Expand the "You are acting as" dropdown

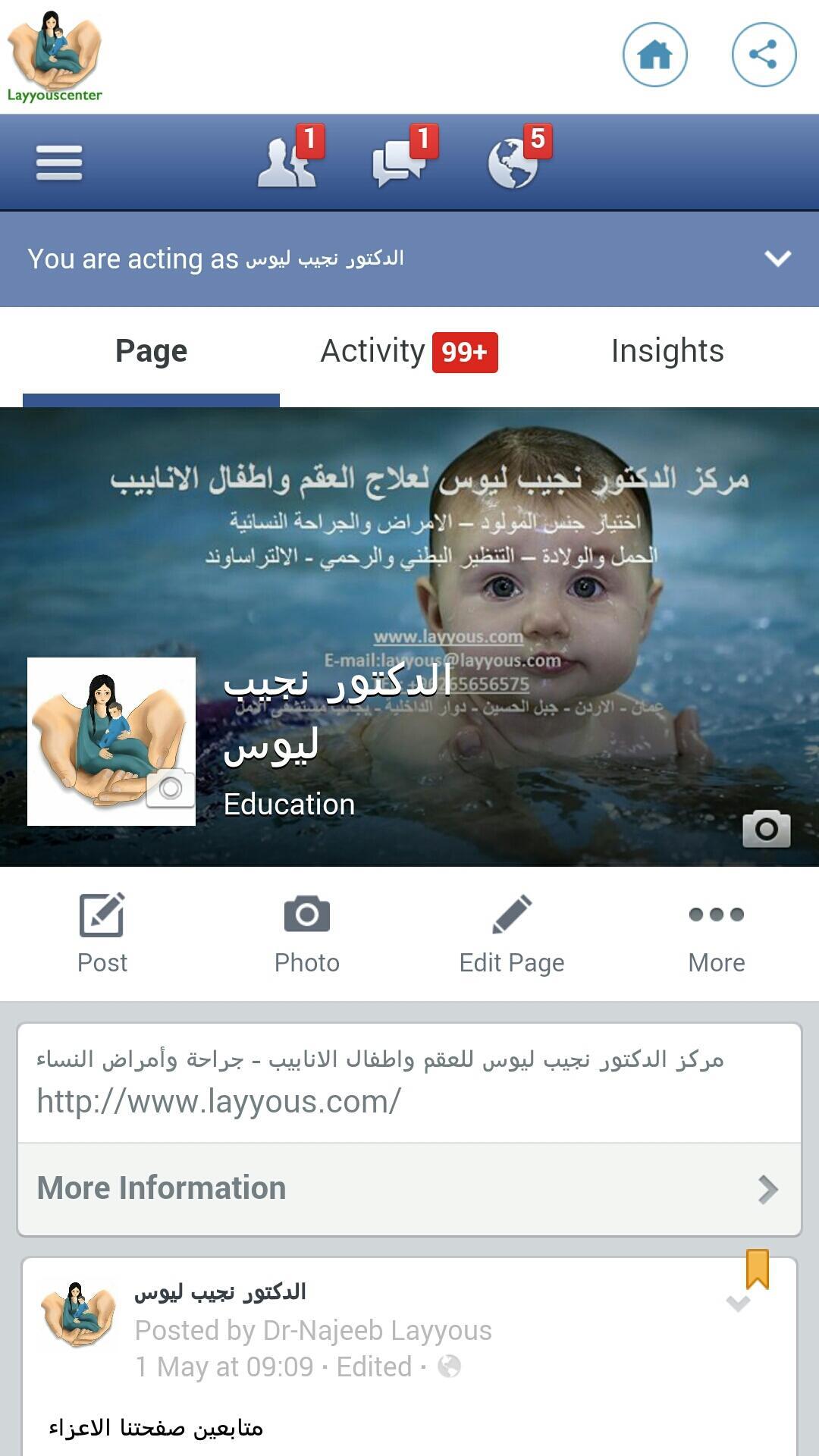[x=777, y=259]
